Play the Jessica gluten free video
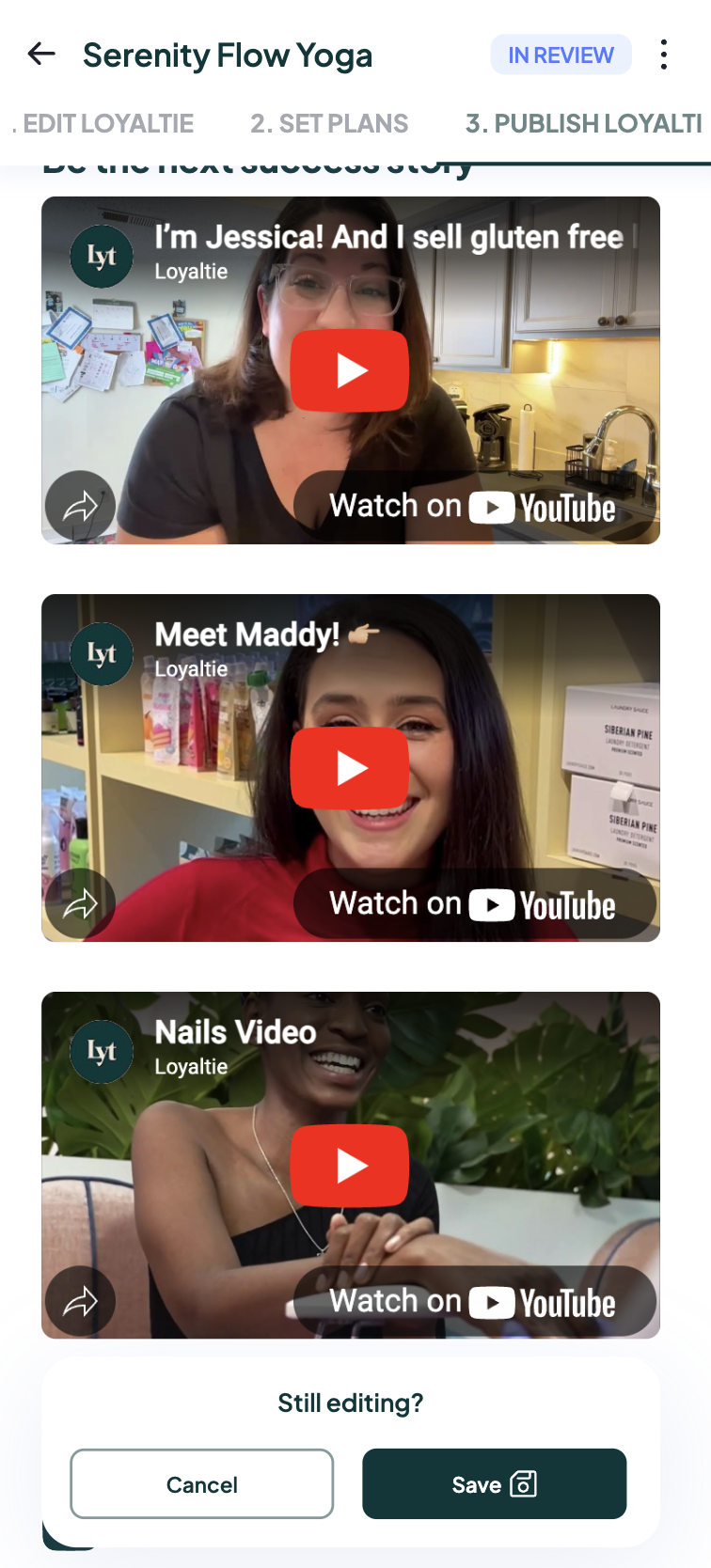This screenshot has width=711, height=1568. point(350,370)
